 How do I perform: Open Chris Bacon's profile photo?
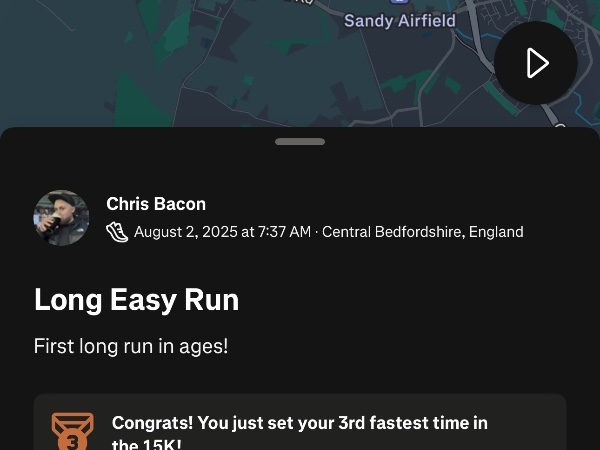61,218
